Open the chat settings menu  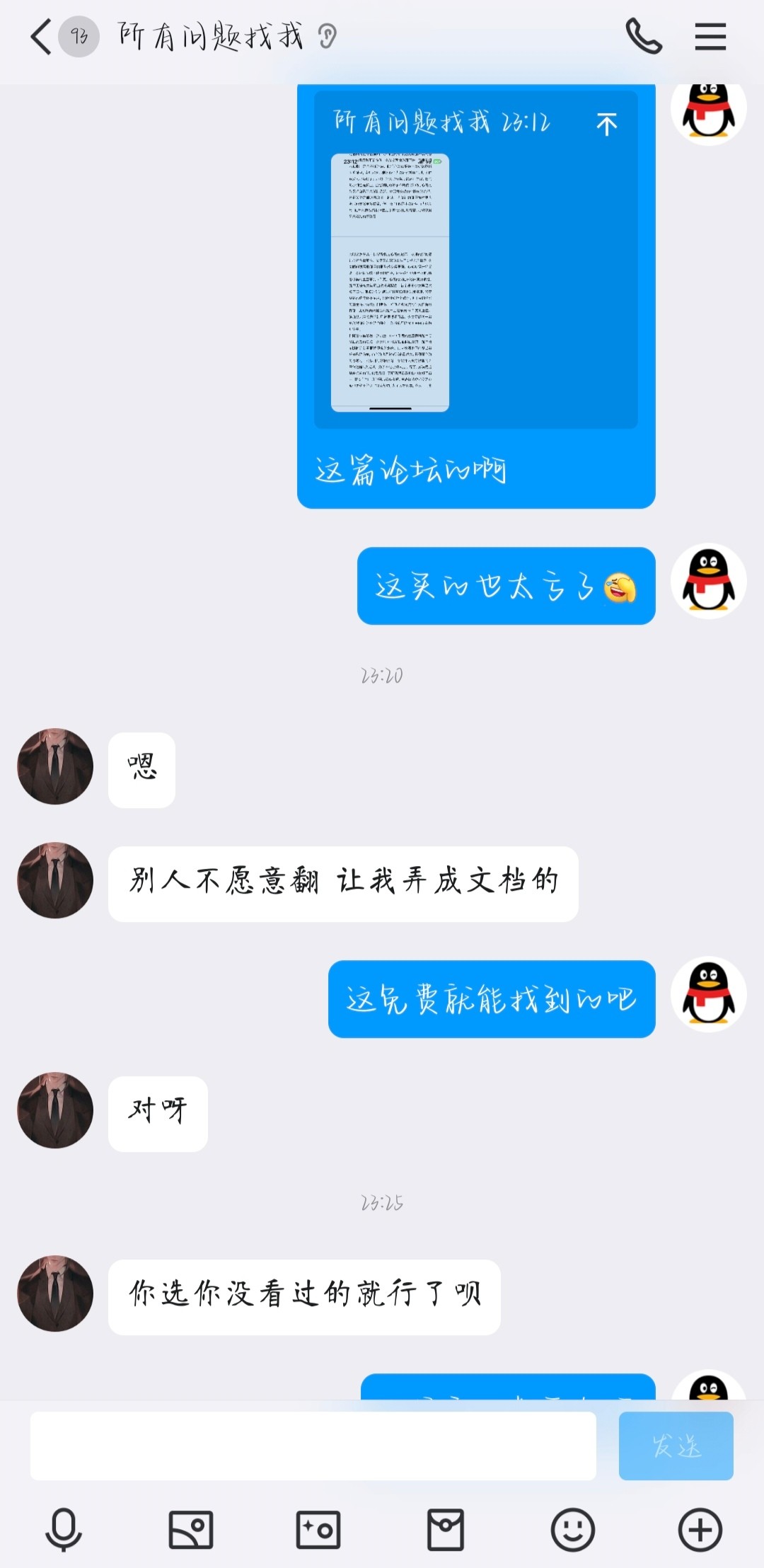710,37
